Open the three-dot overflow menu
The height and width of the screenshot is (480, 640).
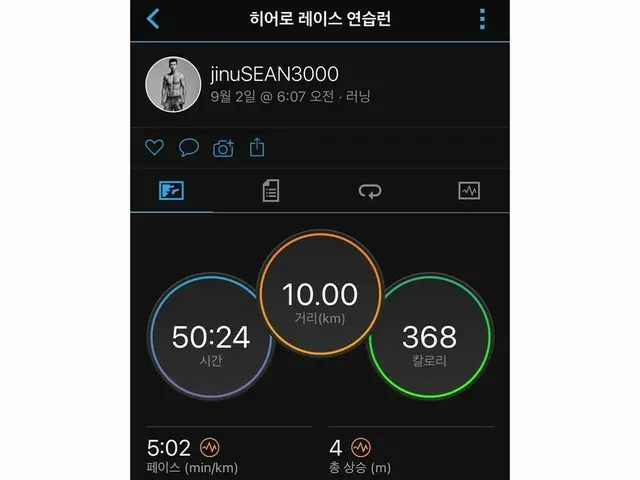(482, 19)
